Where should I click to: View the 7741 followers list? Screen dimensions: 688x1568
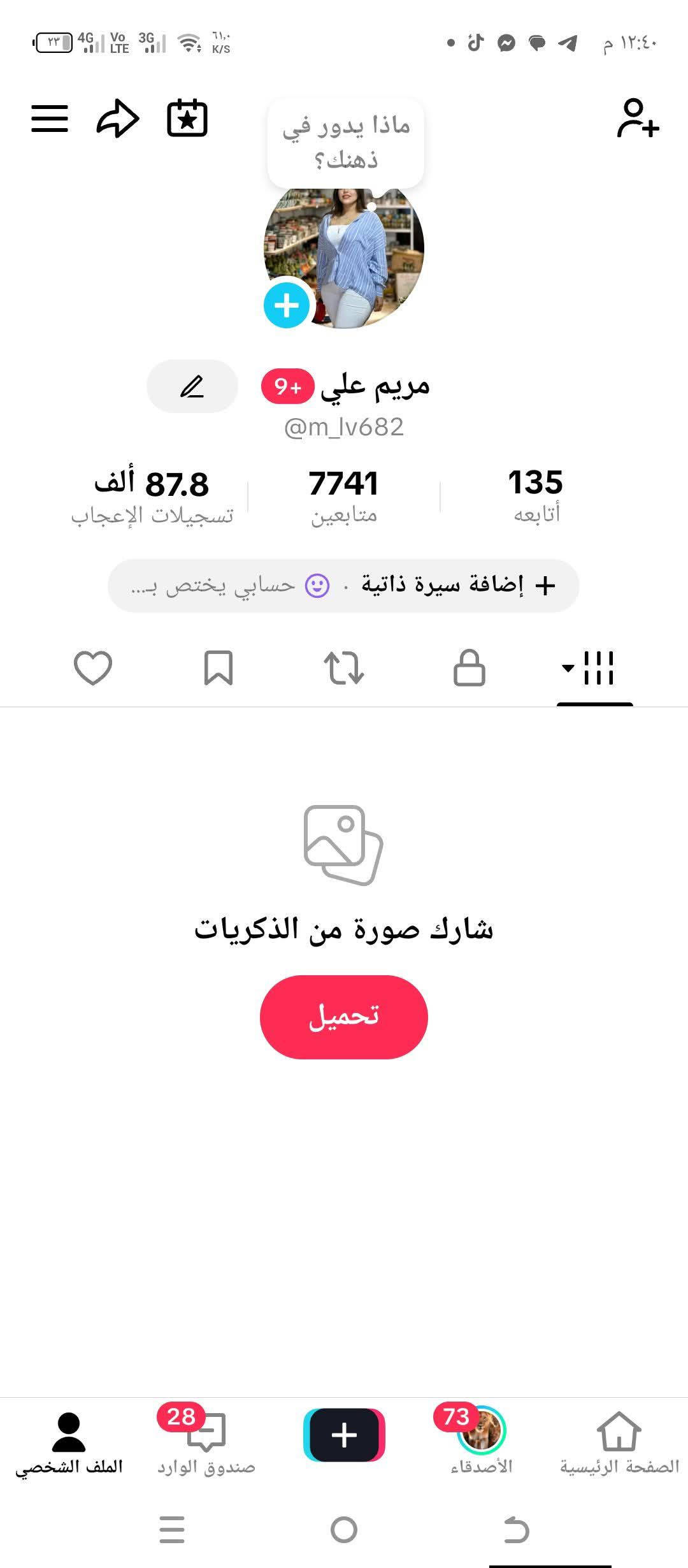344,495
